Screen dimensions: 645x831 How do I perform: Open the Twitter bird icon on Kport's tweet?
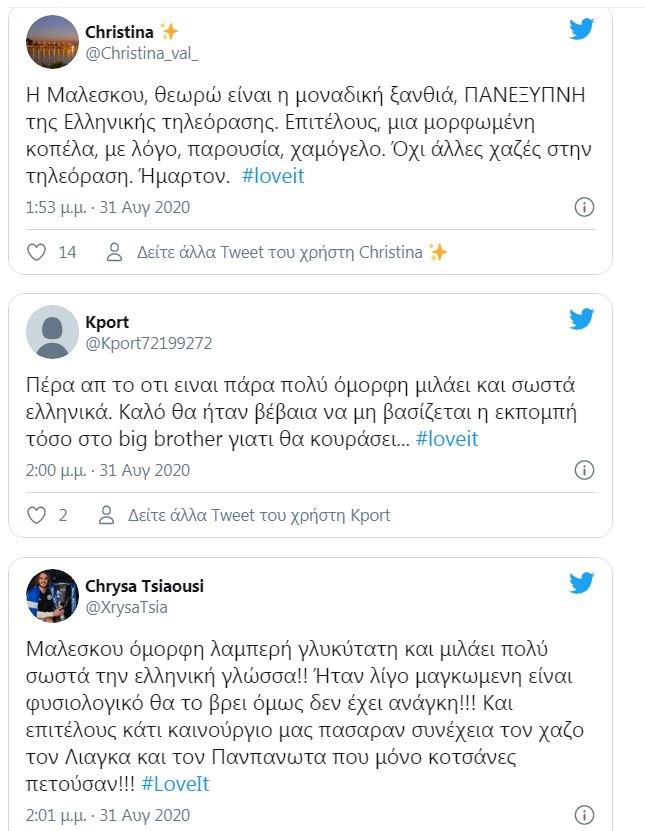[x=581, y=319]
